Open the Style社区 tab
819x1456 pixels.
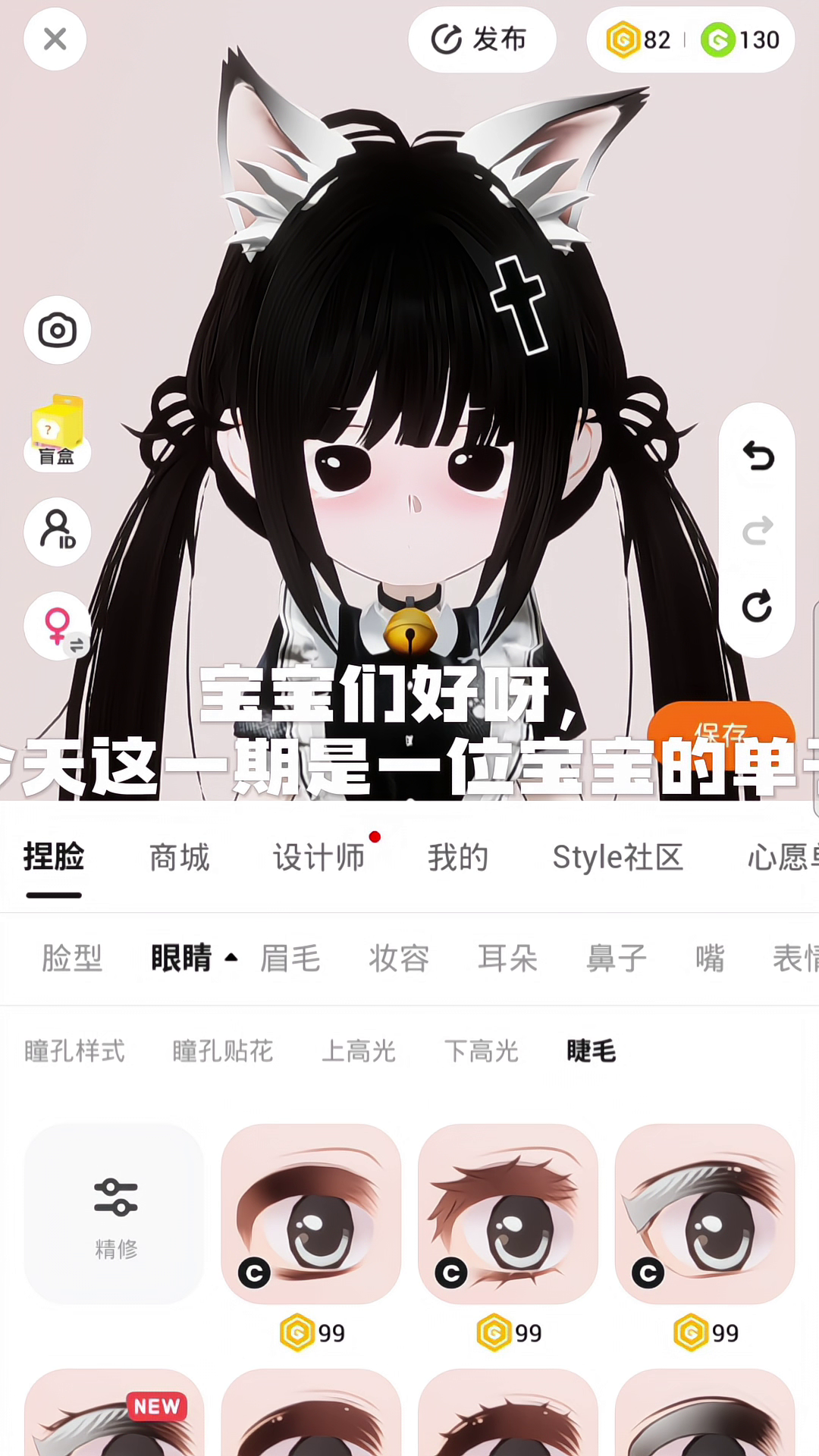click(617, 858)
